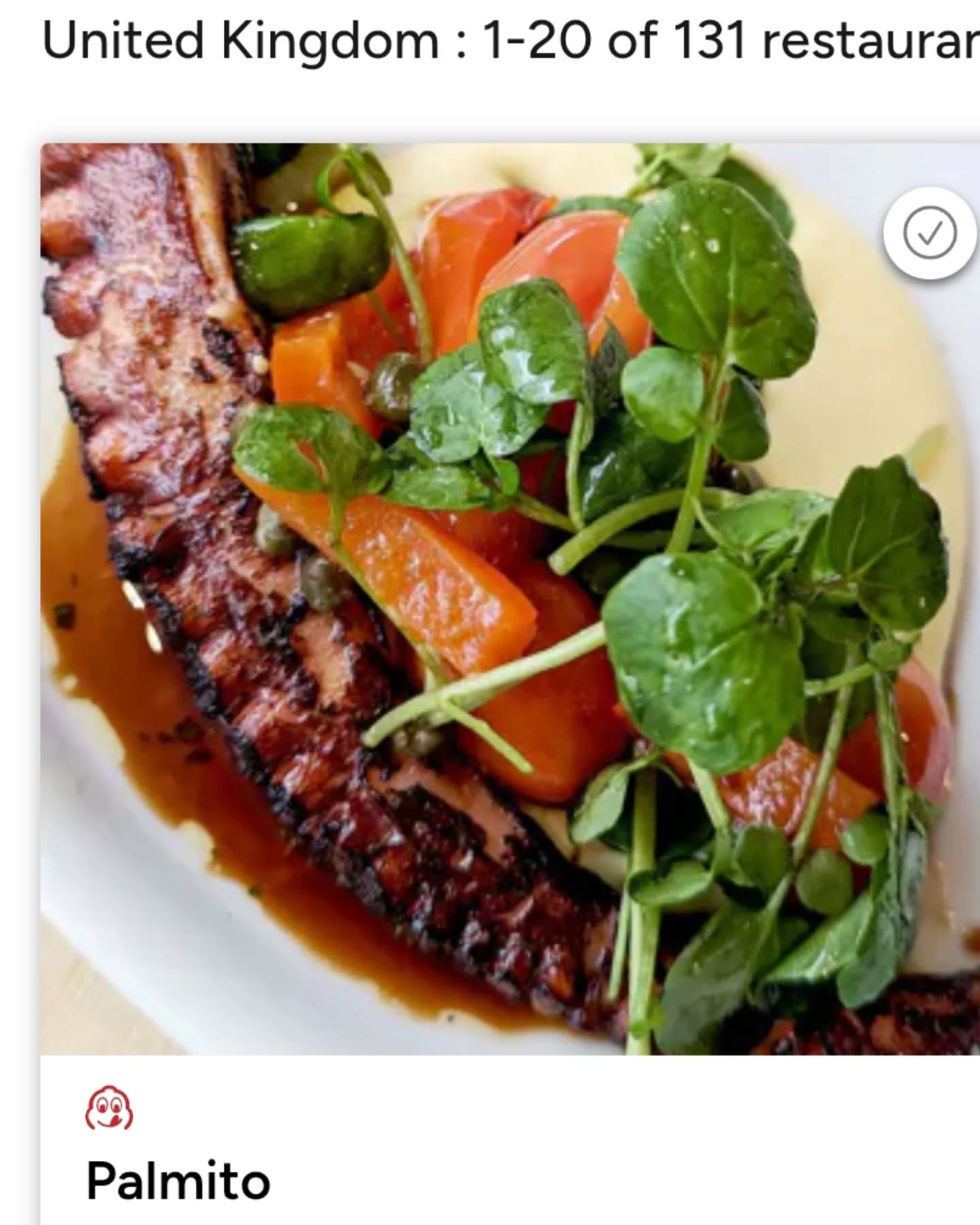Open the Palmito restaurant card

pos(178,1183)
